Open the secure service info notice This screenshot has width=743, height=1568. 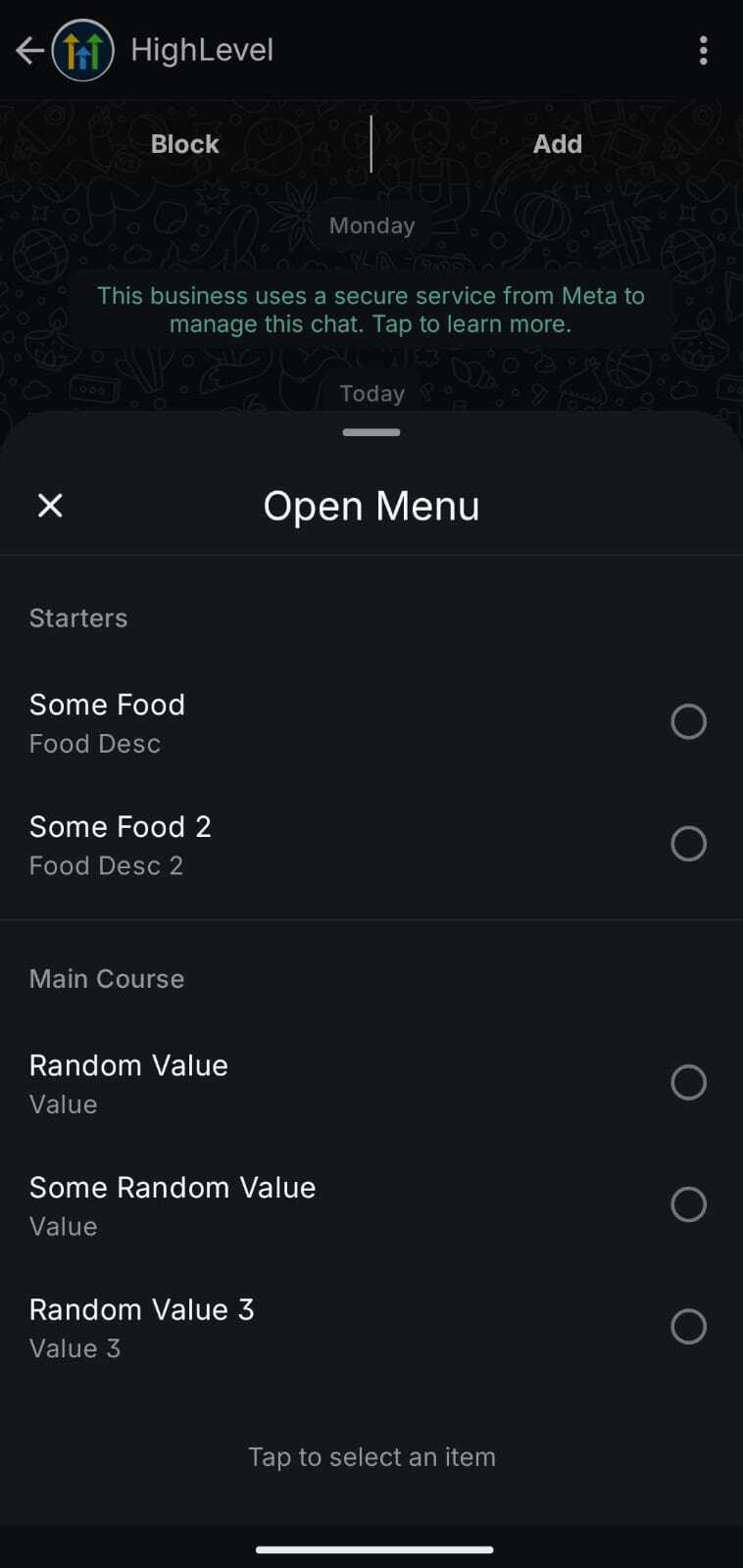click(371, 310)
